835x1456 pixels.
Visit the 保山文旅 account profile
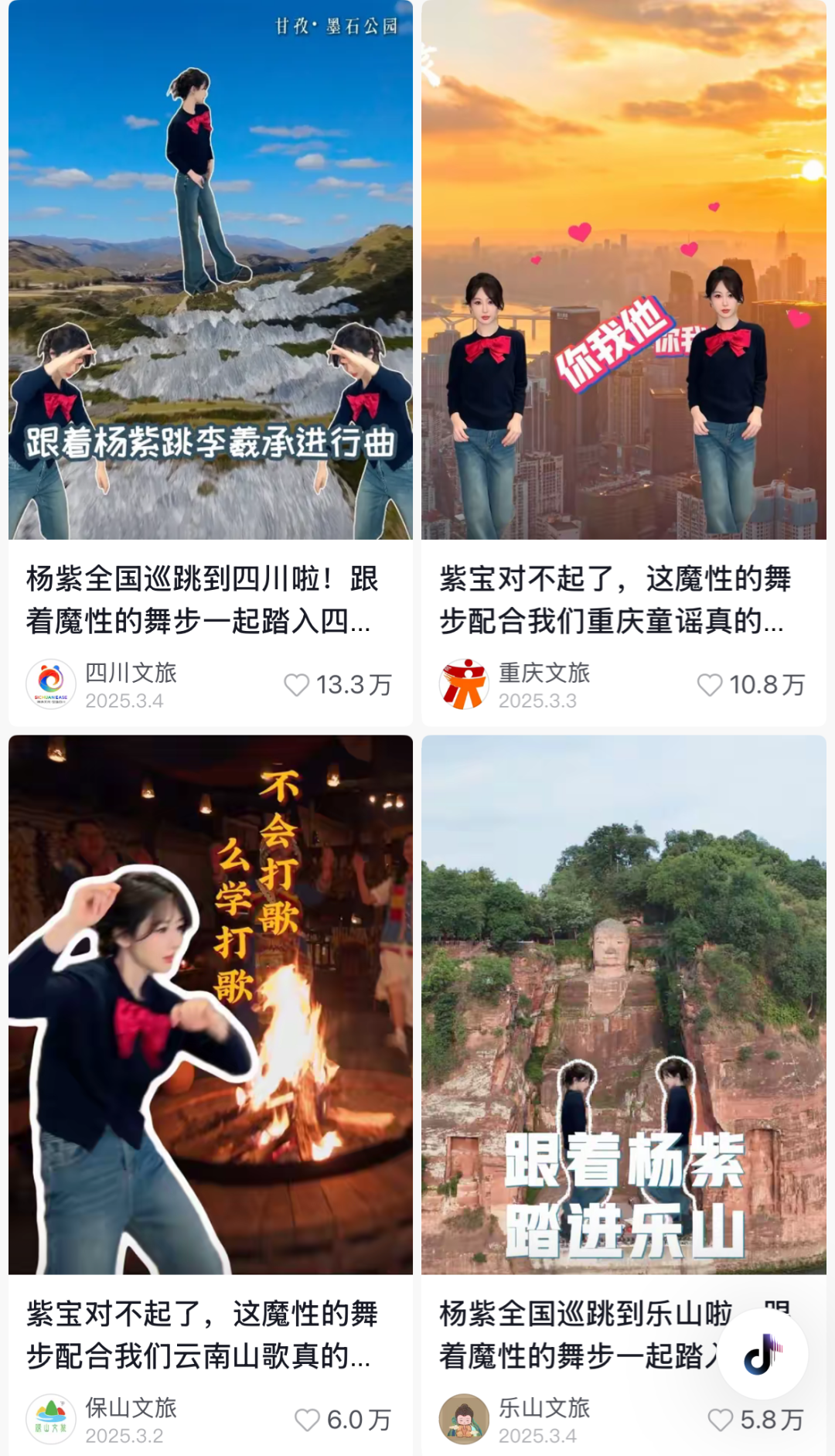coord(51,1419)
